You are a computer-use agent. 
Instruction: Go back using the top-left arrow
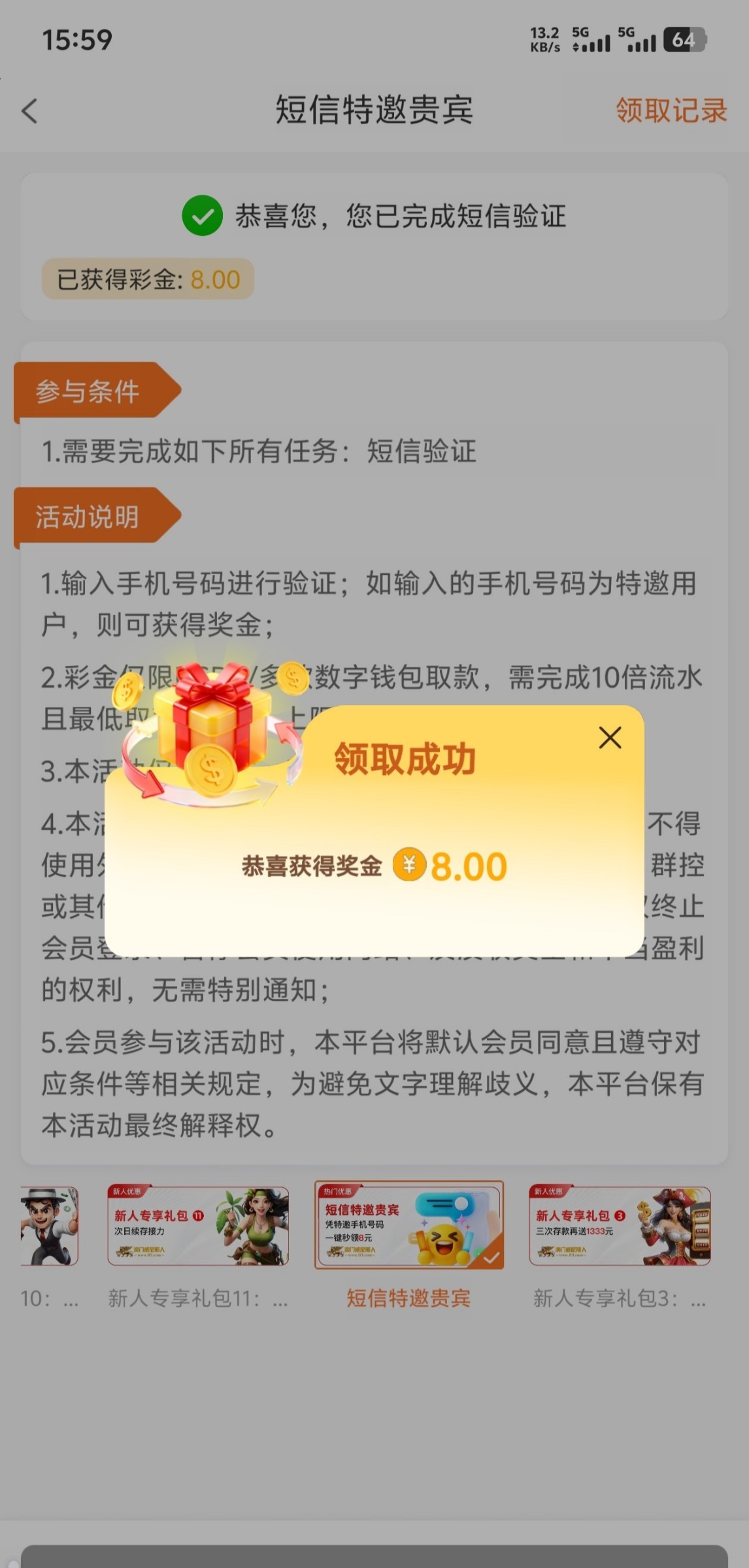[30, 110]
